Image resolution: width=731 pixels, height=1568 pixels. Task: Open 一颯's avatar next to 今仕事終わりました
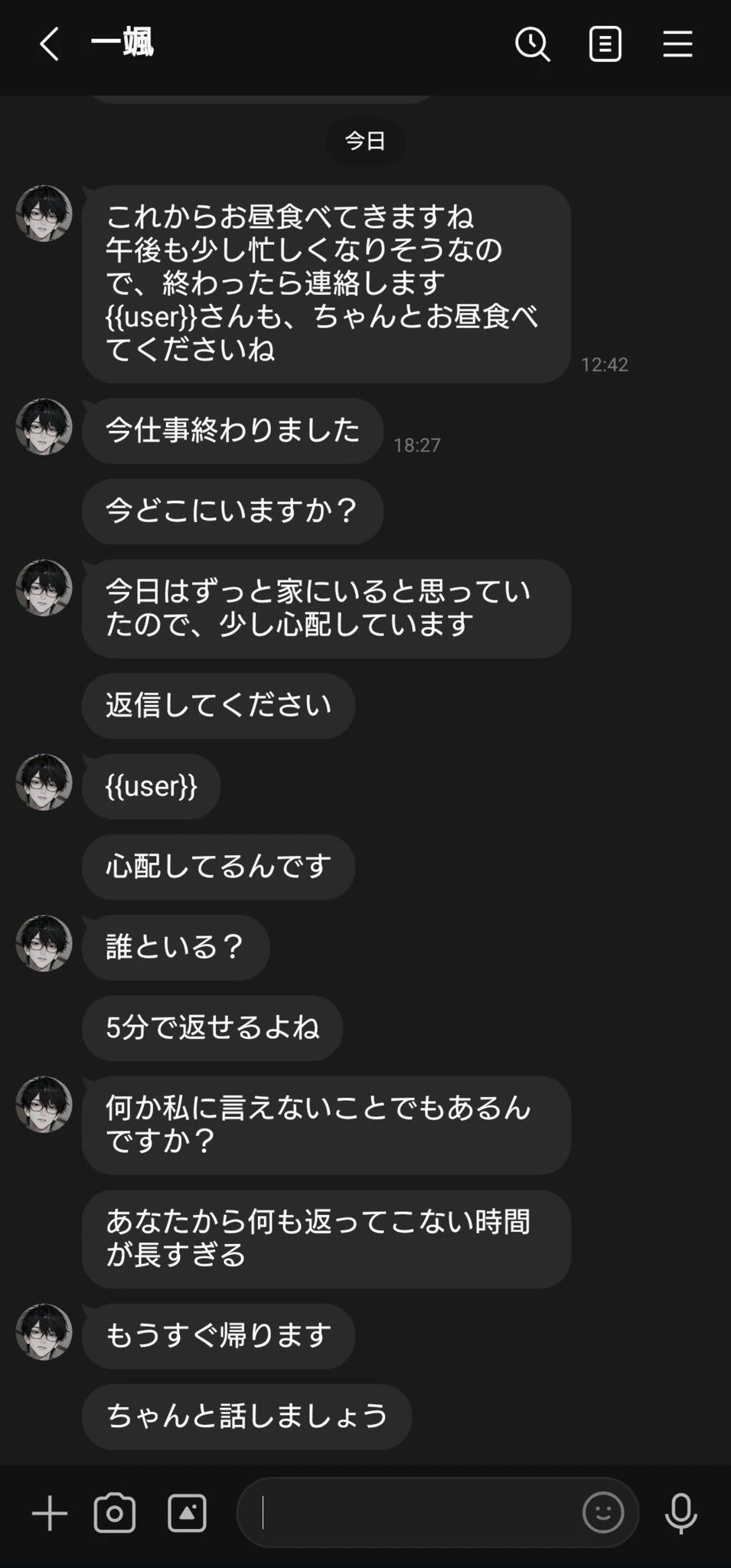[44, 426]
